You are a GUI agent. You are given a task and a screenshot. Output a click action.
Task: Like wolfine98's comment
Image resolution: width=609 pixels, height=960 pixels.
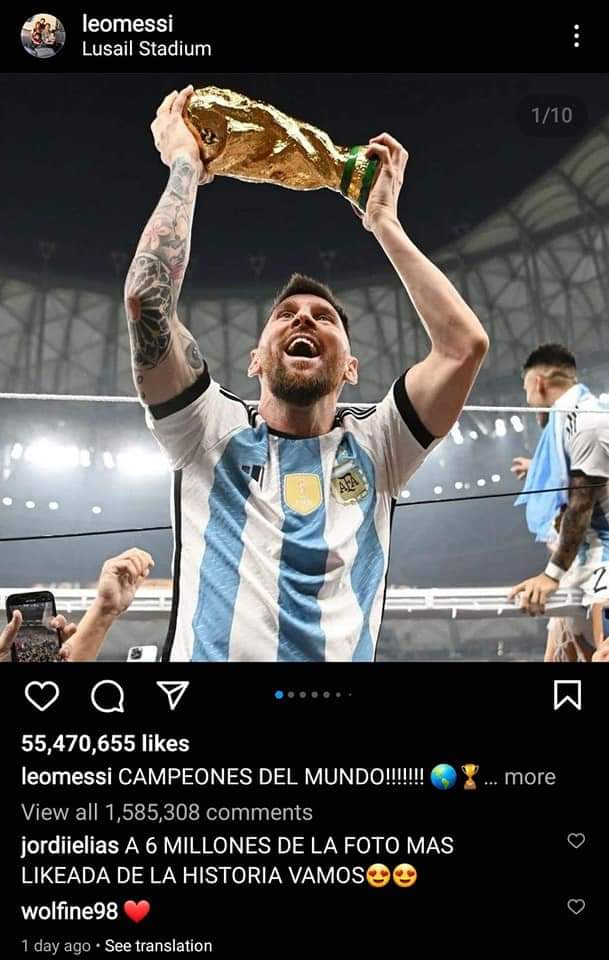click(576, 907)
